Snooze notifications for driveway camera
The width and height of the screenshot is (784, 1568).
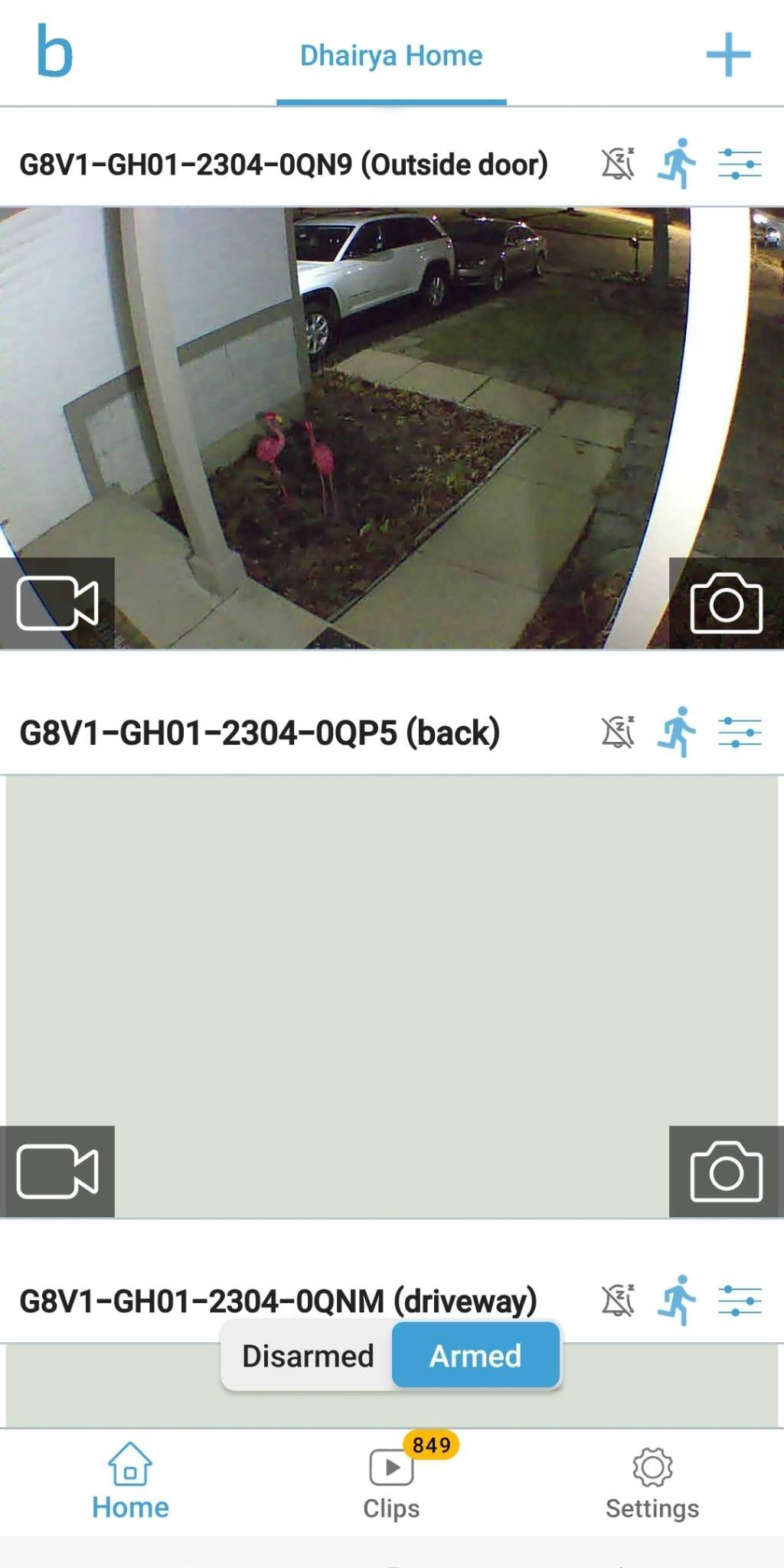tap(618, 1301)
